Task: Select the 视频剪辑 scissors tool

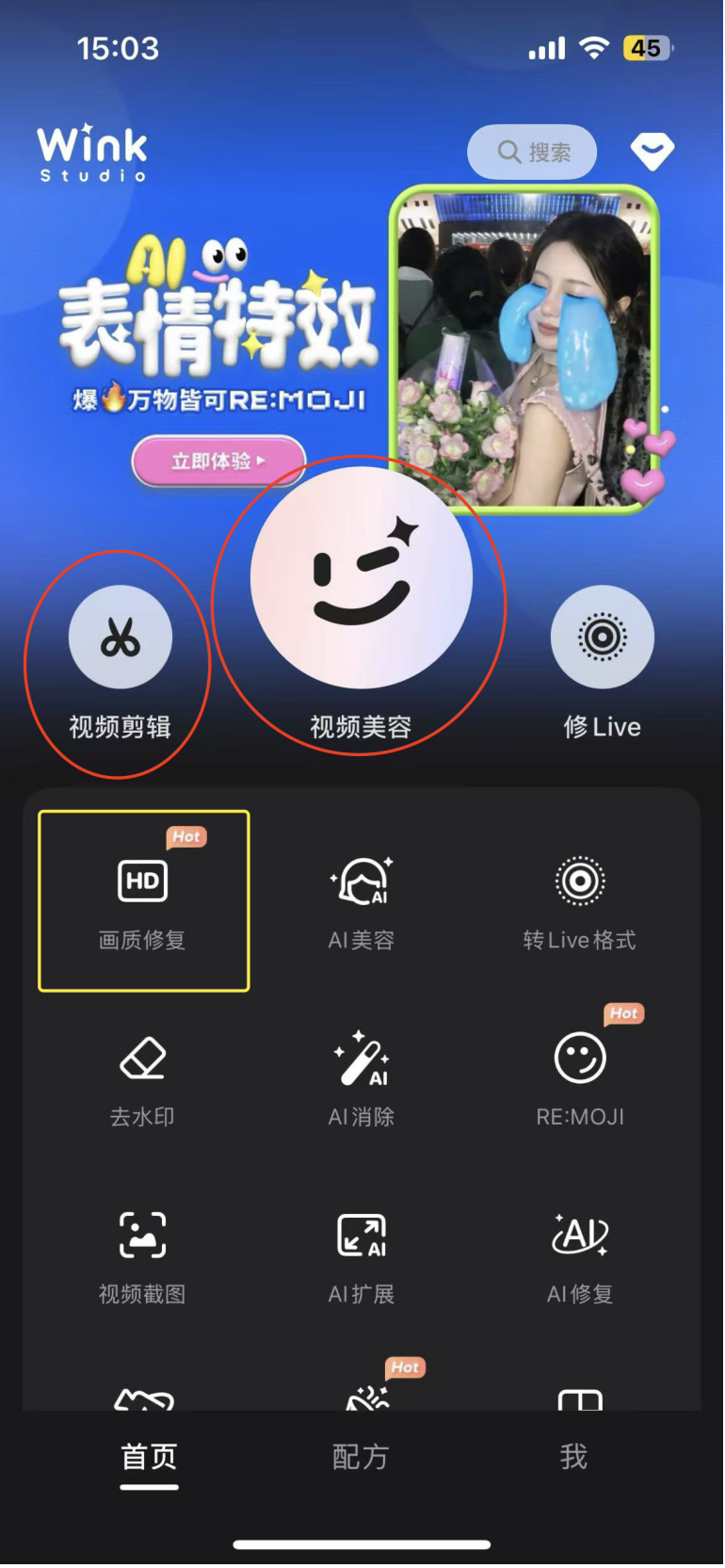Action: [x=121, y=638]
